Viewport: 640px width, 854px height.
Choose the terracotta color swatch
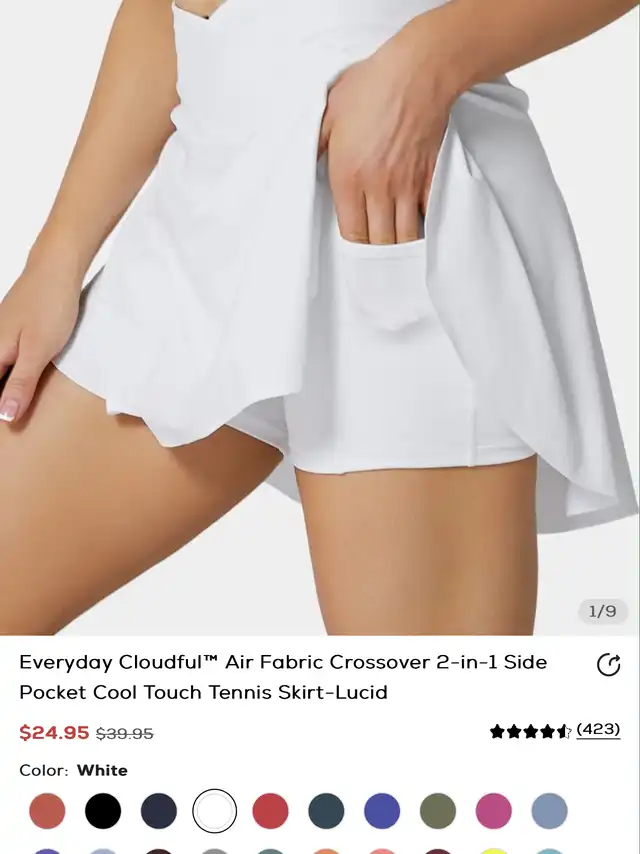click(47, 811)
